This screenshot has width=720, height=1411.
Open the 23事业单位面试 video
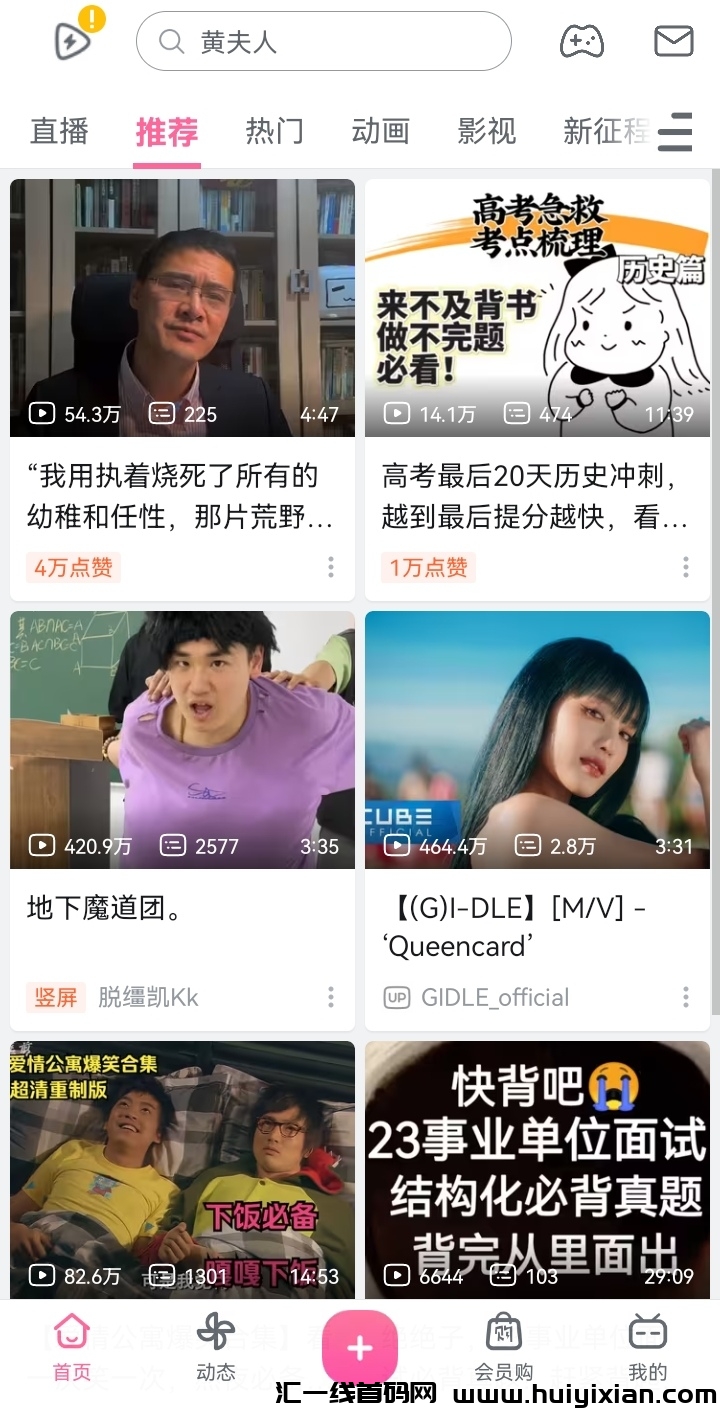click(537, 1168)
